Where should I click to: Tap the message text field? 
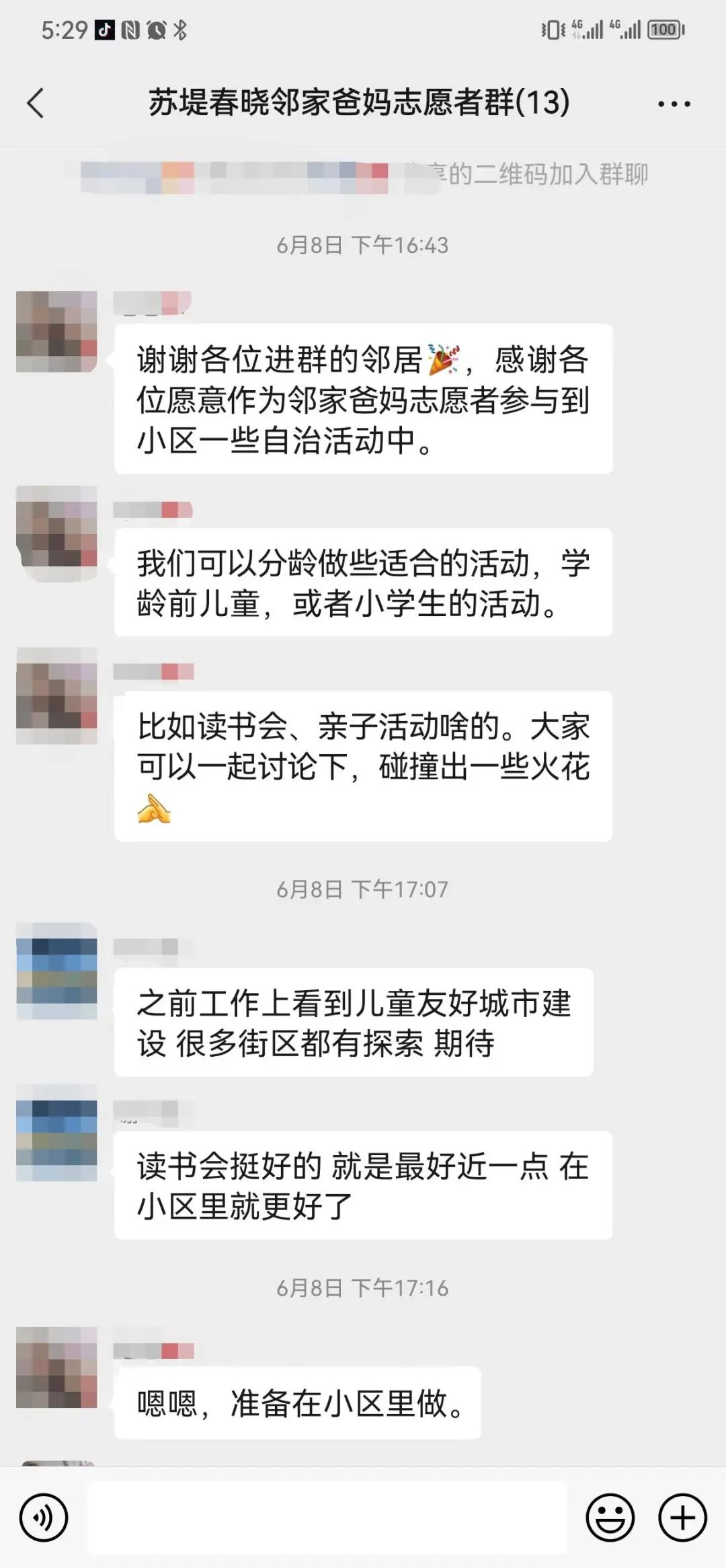click(x=327, y=1518)
